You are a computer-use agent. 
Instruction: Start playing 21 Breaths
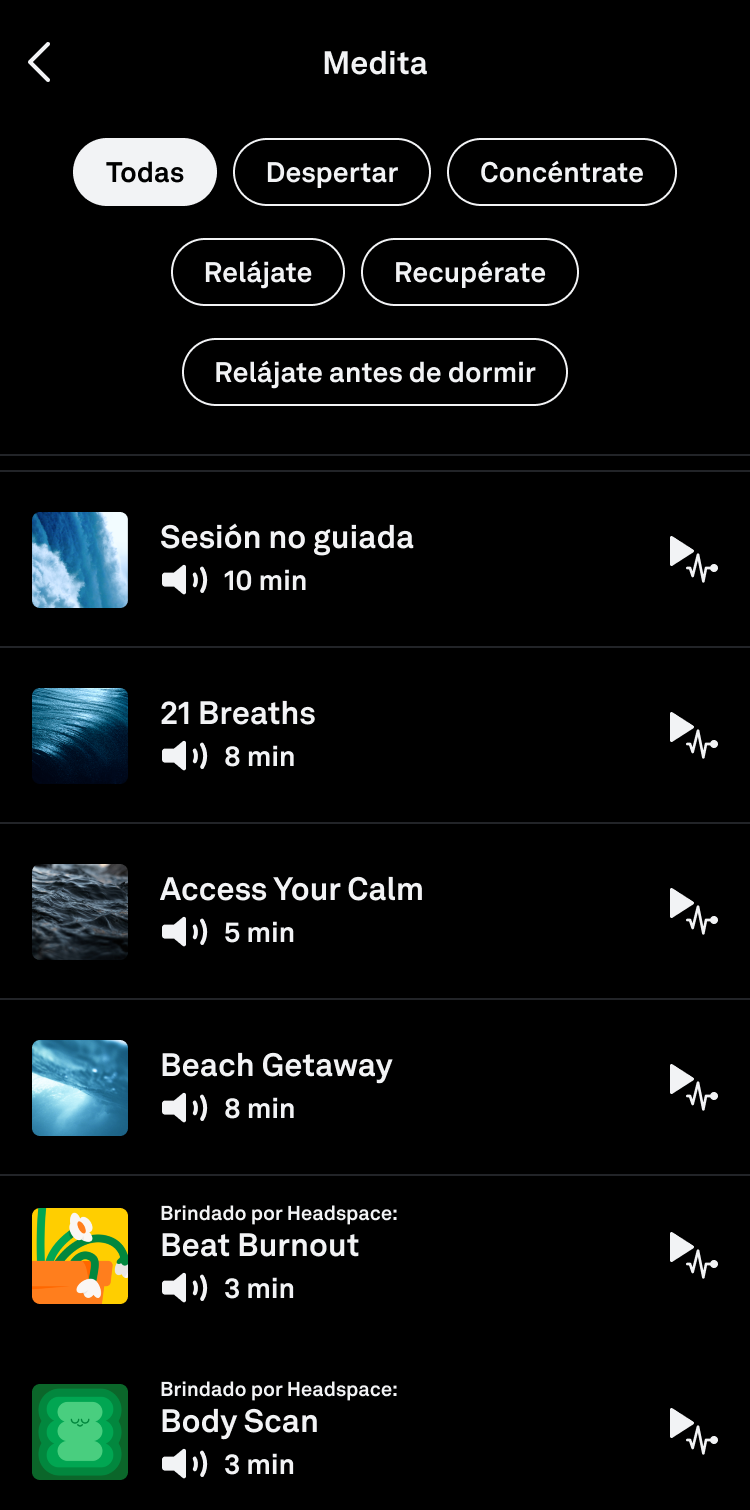693,734
